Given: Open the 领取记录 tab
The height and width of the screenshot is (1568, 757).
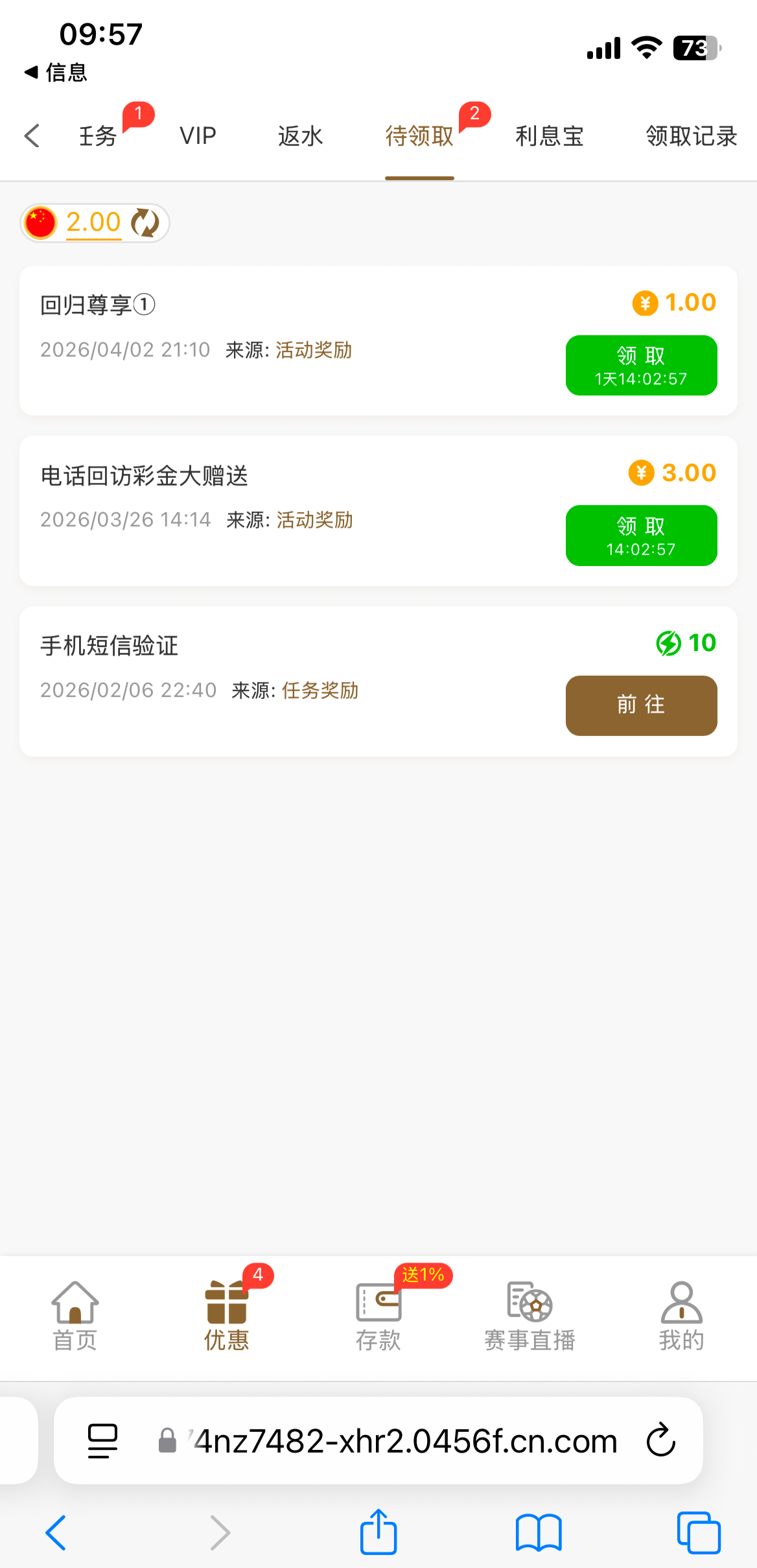Looking at the screenshot, I should pos(691,136).
